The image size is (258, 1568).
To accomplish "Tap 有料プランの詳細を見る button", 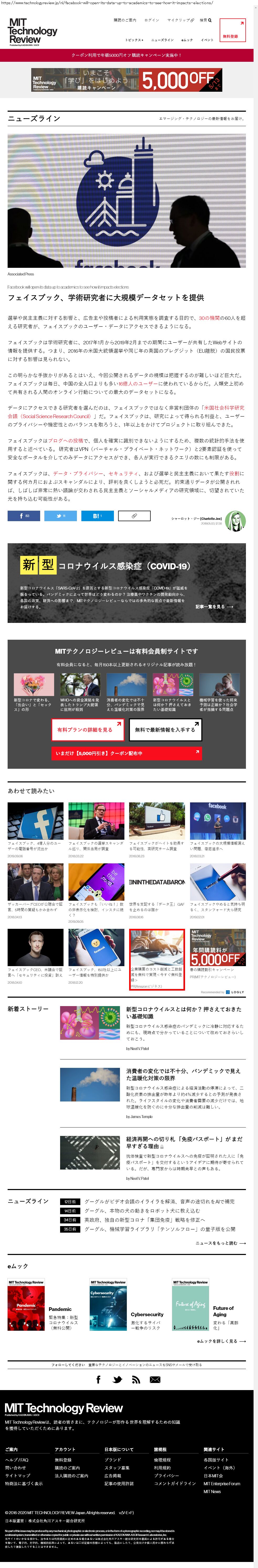I will click(x=88, y=730).
